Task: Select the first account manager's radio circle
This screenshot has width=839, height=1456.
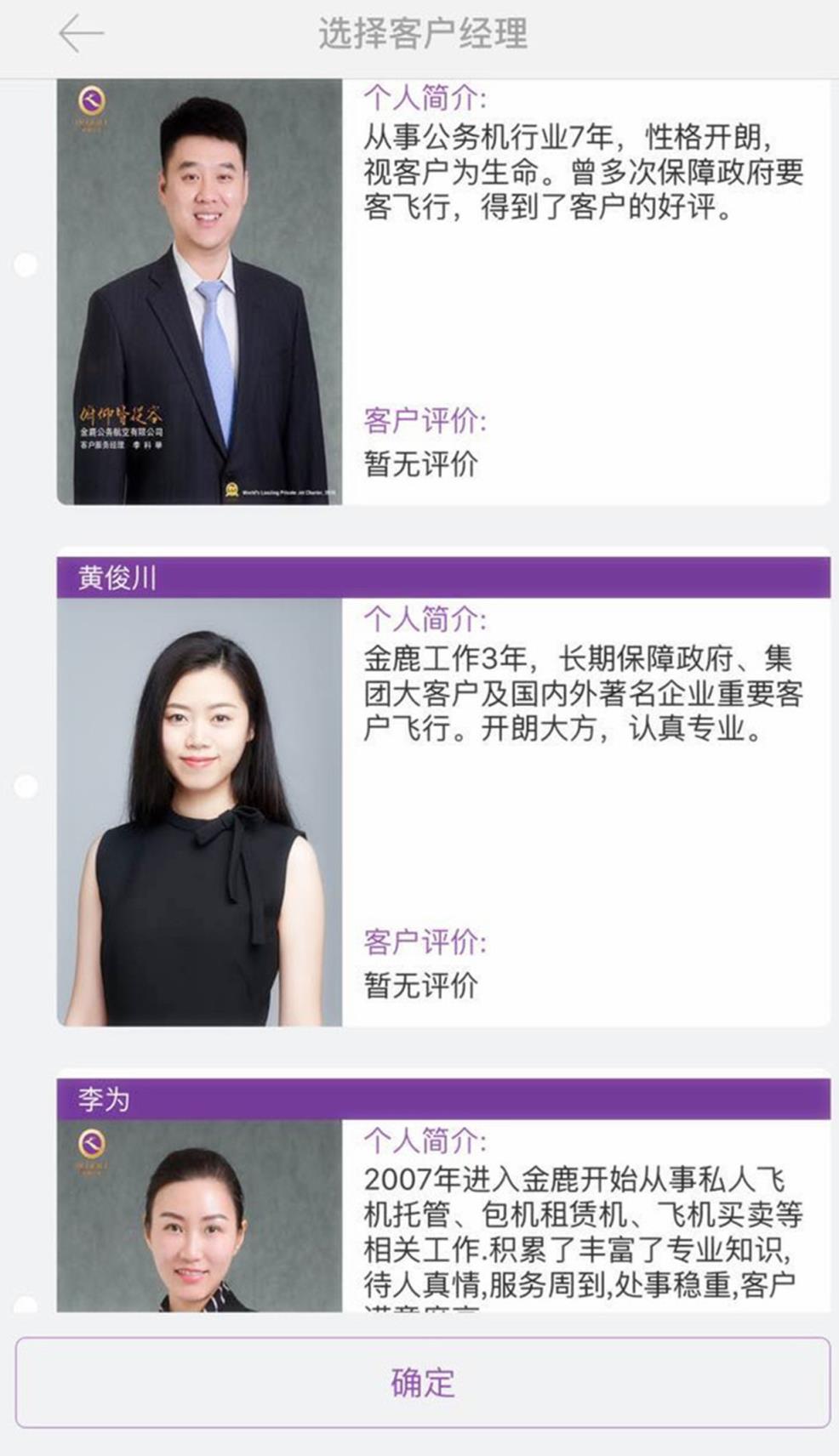Action: coord(26,264)
